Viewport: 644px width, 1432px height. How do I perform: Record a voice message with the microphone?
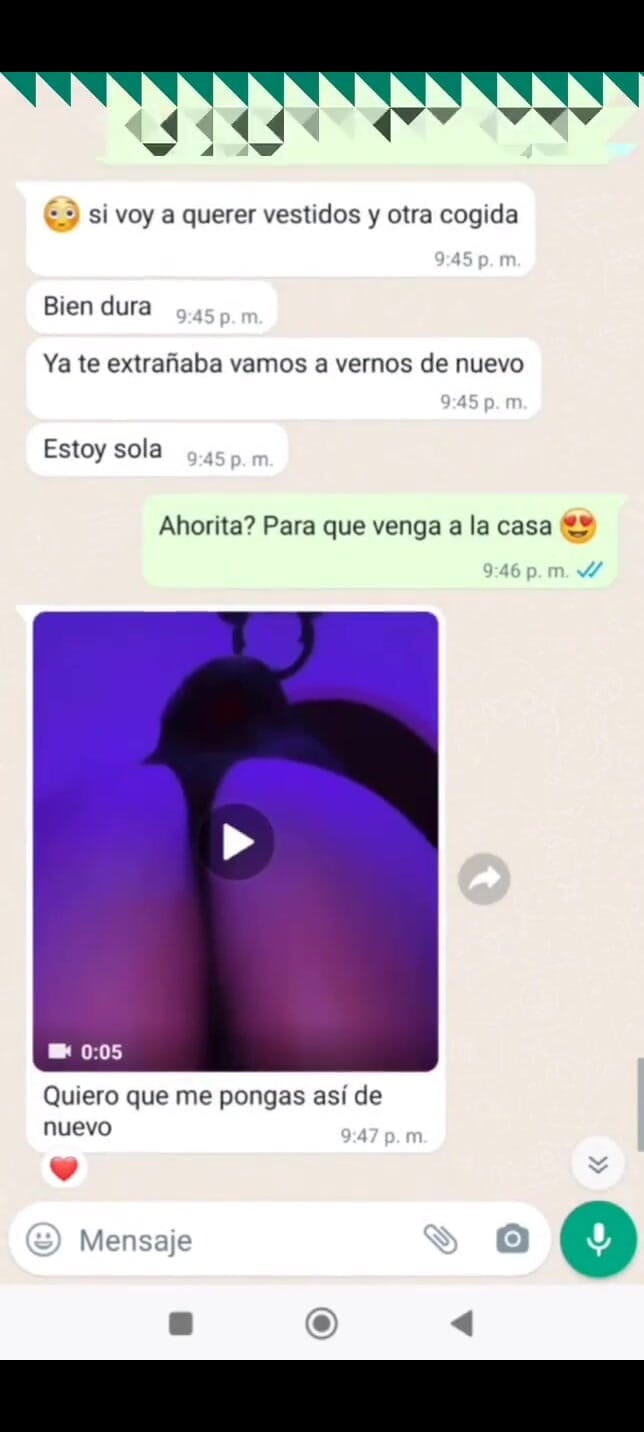coord(598,1239)
